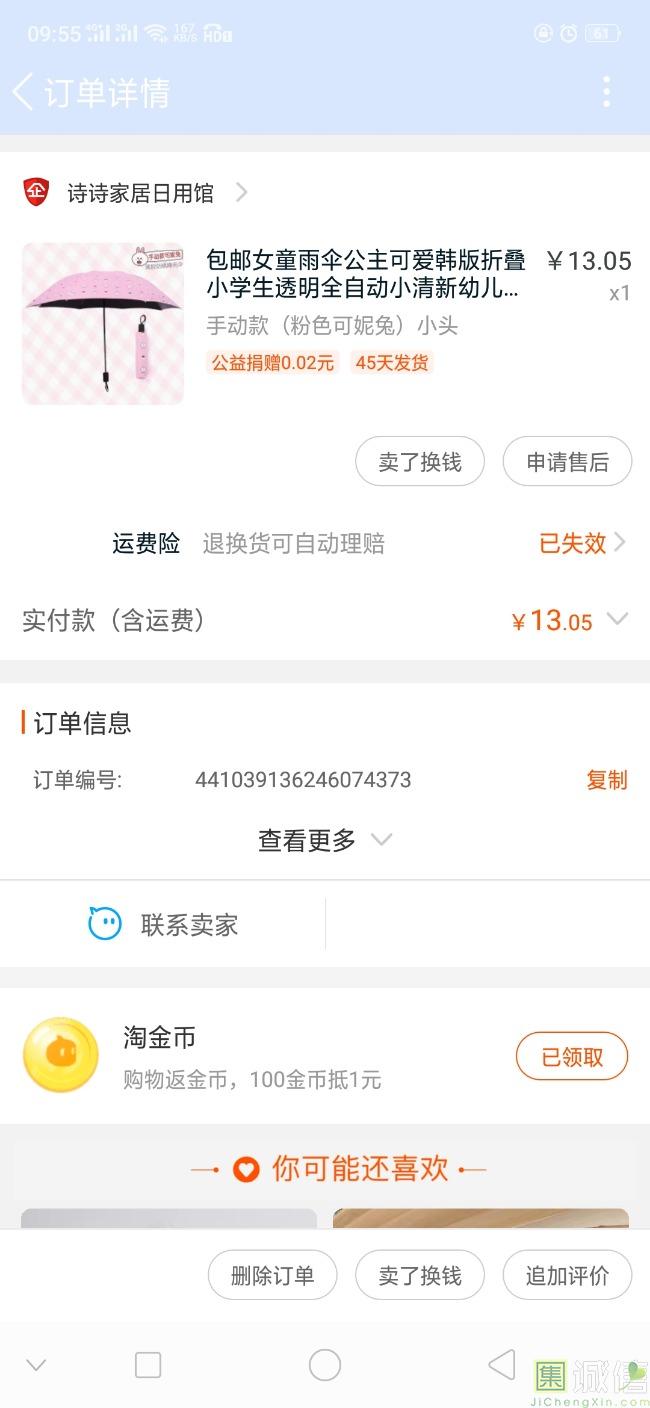
Task: Contact the seller via 联系卖家
Action: [x=163, y=924]
